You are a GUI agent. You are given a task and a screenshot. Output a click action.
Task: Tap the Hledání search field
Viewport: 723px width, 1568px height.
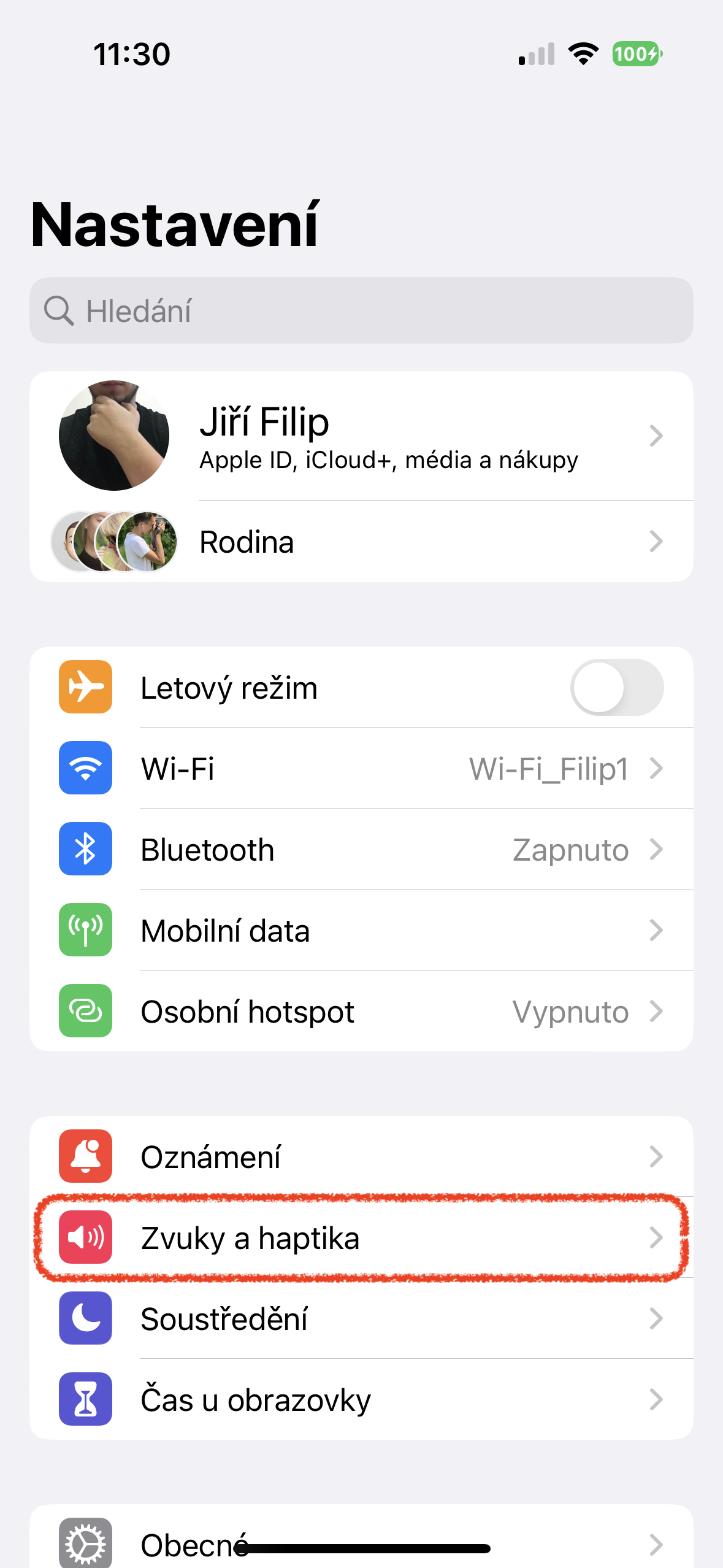[x=361, y=310]
